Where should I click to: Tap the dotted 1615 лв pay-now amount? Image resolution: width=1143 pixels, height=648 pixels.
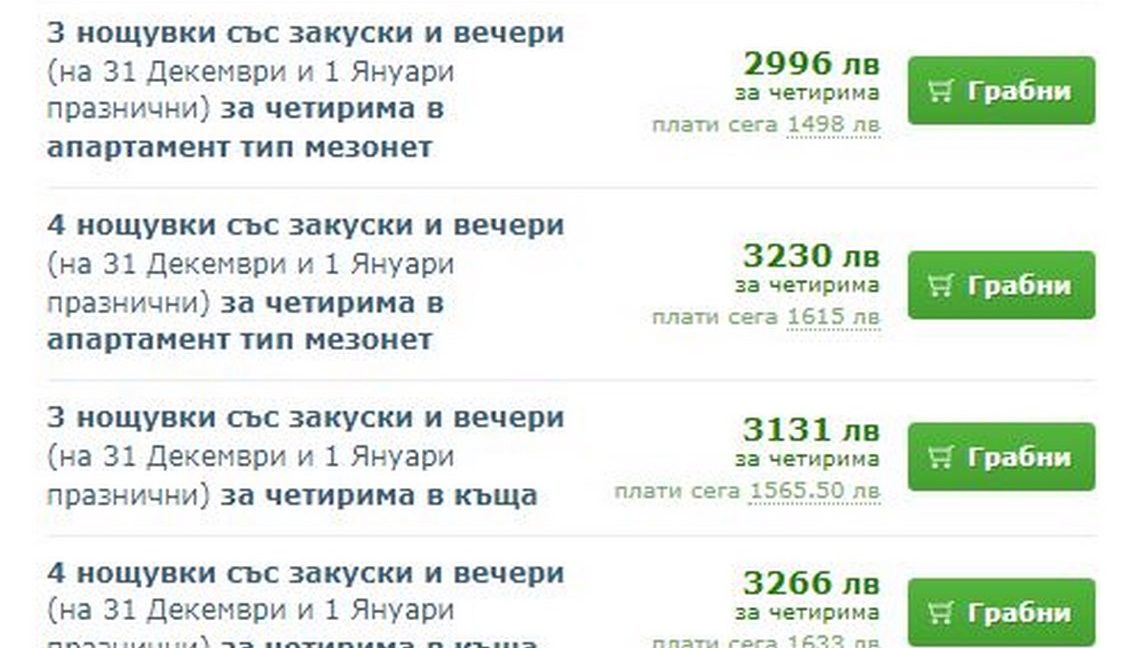point(833,317)
